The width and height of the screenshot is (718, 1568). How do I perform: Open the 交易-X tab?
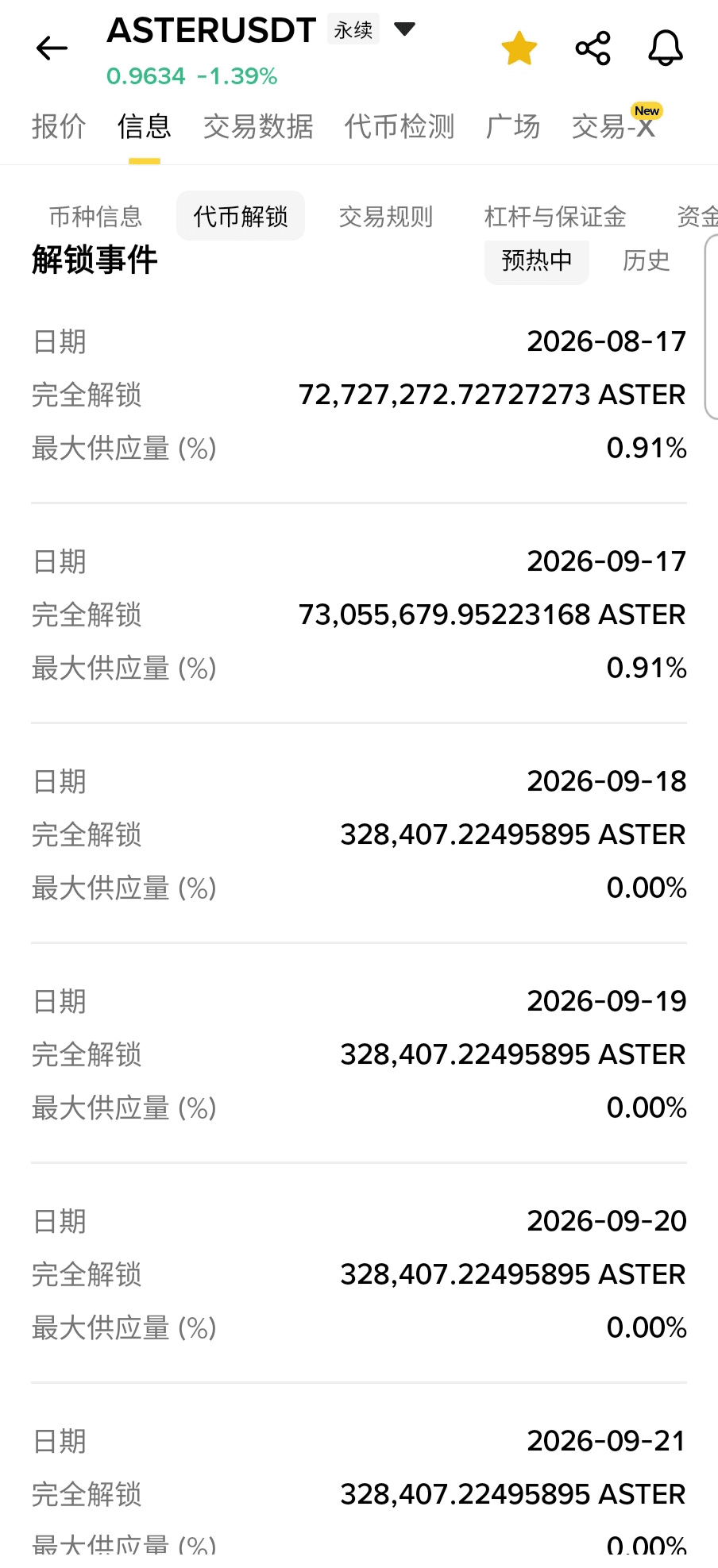point(613,126)
